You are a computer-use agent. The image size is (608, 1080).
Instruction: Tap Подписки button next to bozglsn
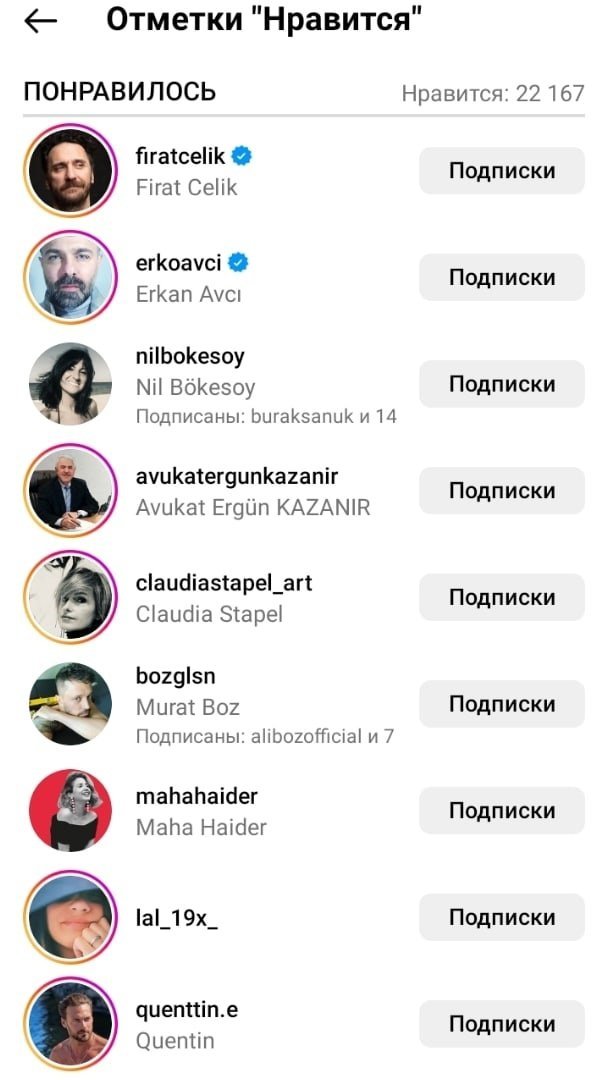click(x=501, y=704)
